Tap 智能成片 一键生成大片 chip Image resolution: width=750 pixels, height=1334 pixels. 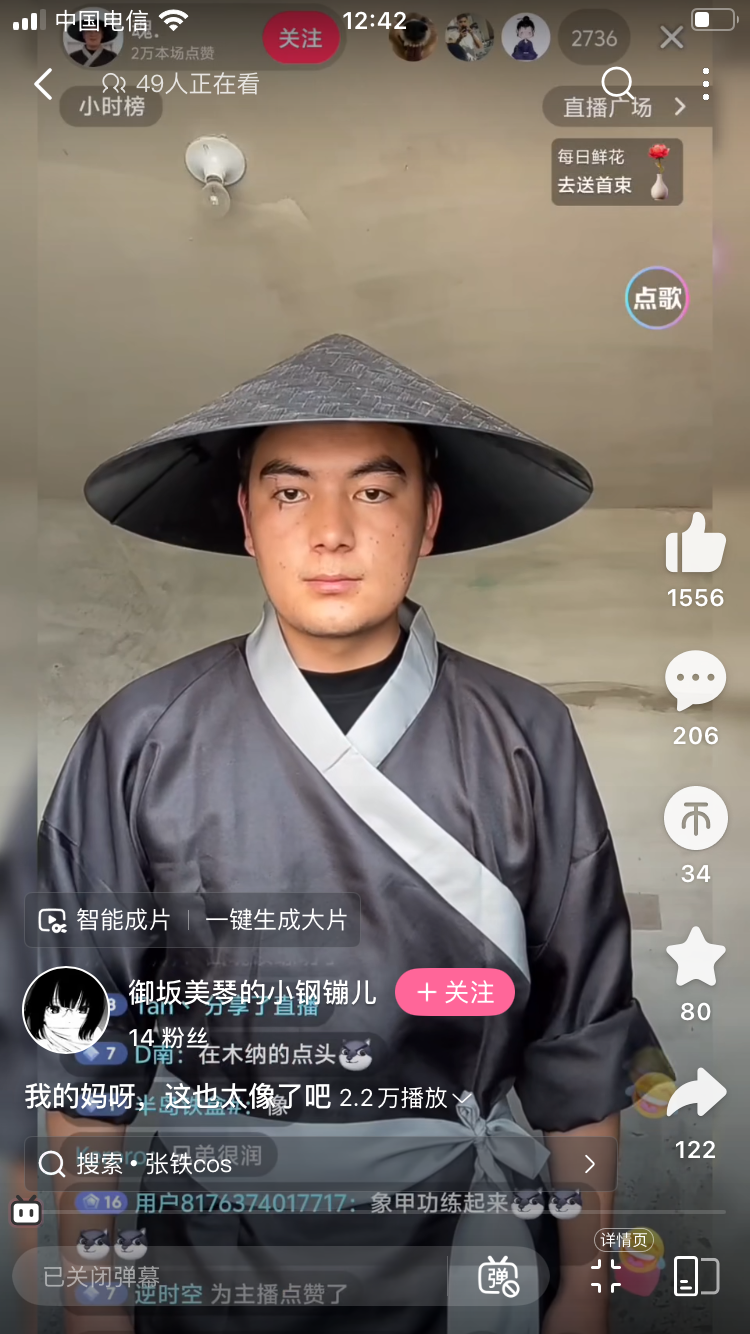pos(192,920)
